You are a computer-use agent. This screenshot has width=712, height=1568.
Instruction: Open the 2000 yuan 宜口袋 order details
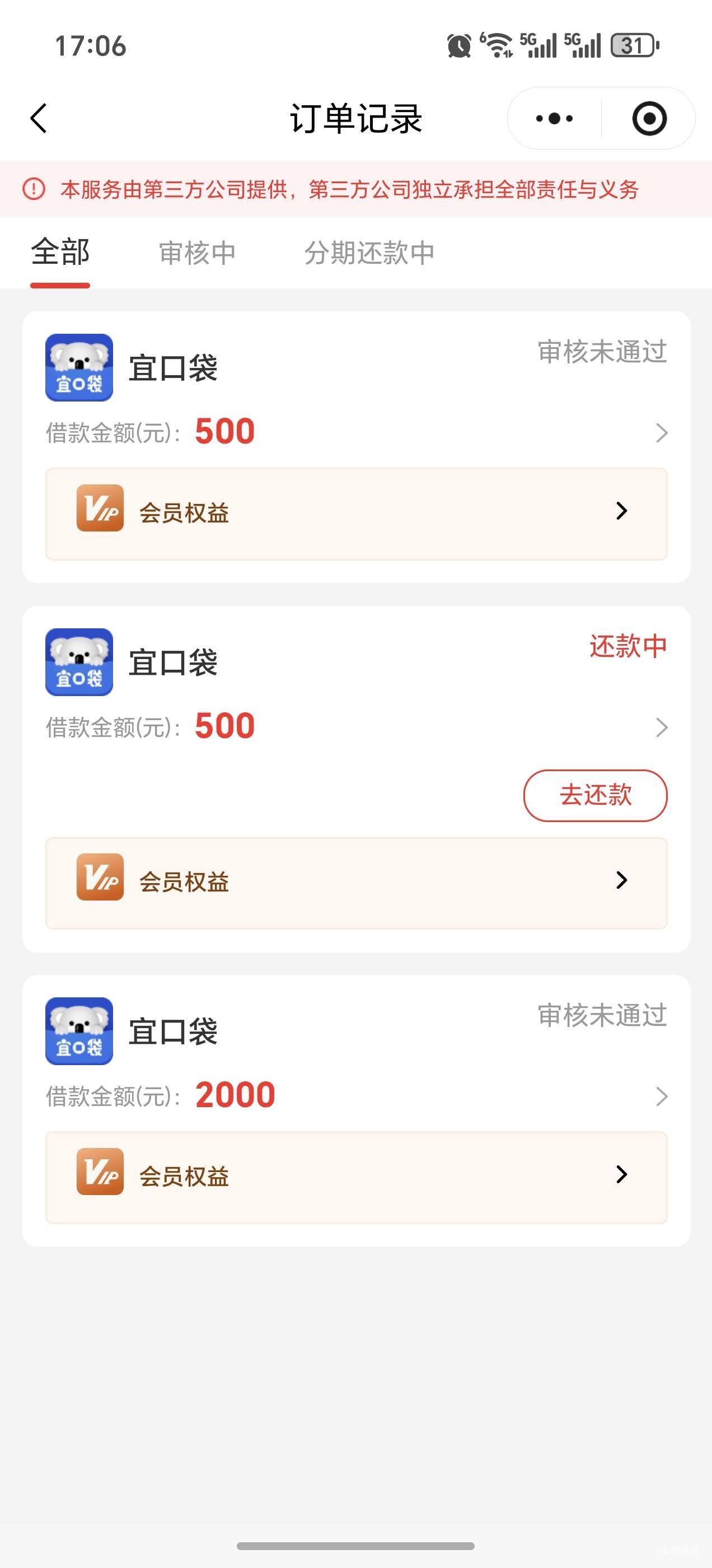[x=661, y=1096]
